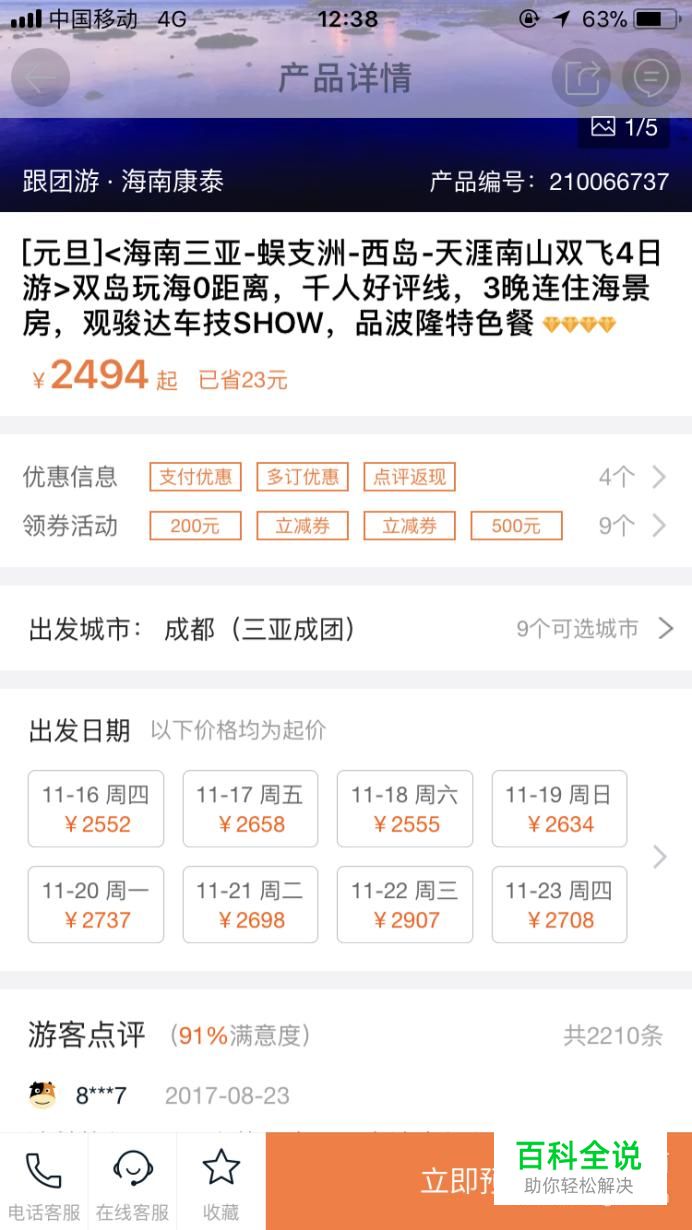This screenshot has height=1230, width=692.
Task: Open 在线客服 online customer service
Action: click(132, 1182)
